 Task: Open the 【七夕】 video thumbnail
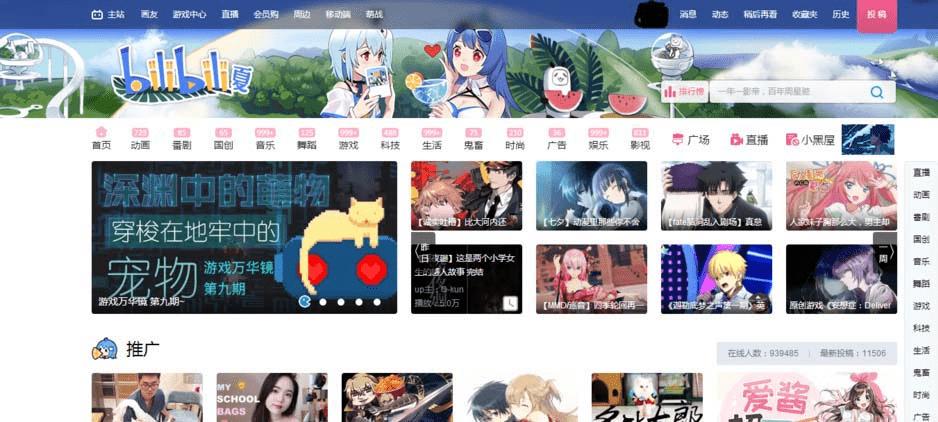[x=591, y=195]
